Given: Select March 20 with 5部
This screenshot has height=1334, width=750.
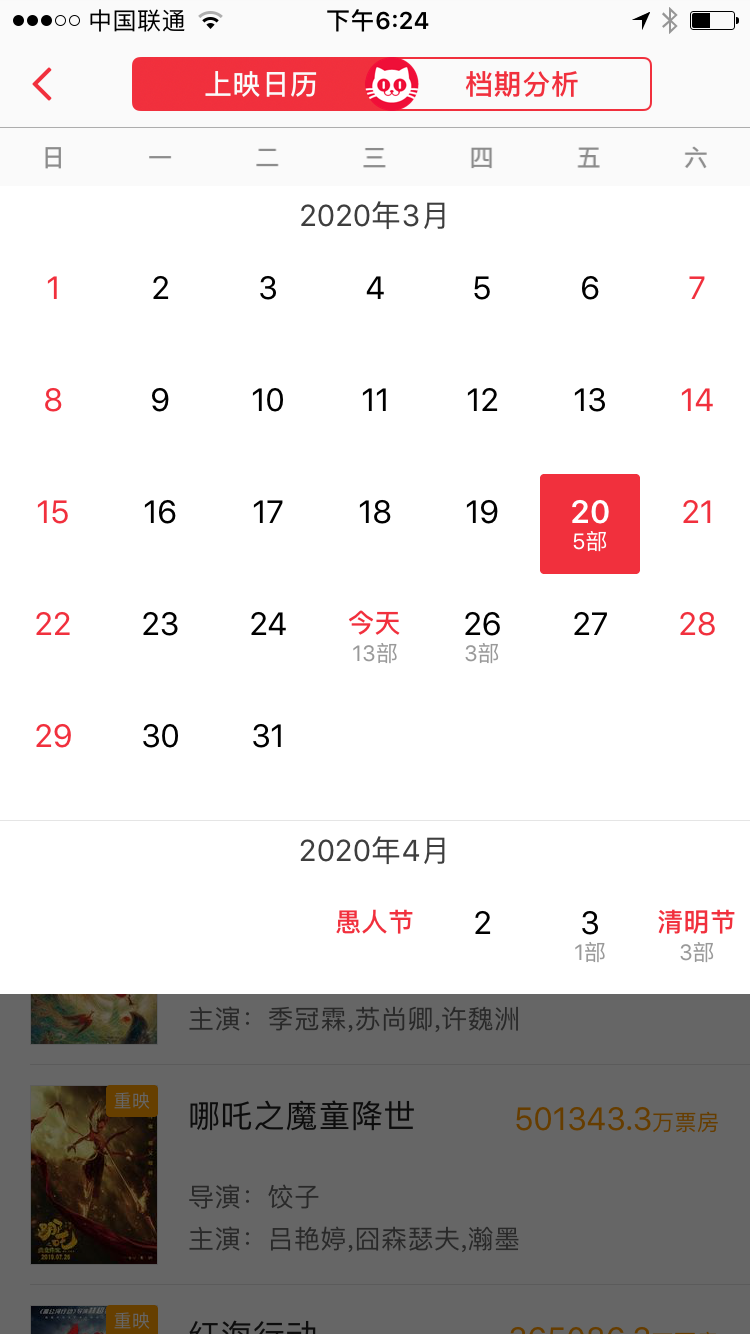Looking at the screenshot, I should point(590,524).
